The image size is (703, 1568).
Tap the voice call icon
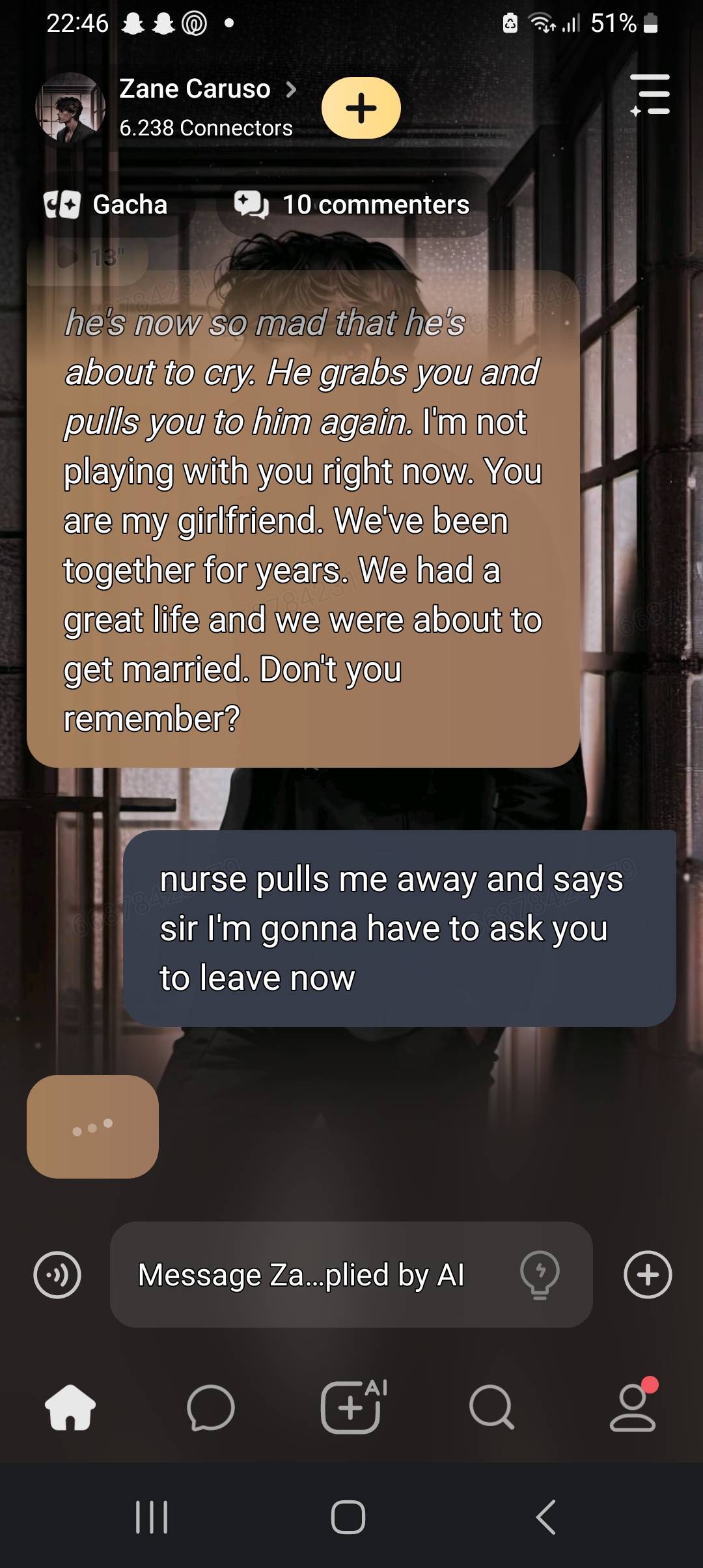(x=57, y=1275)
